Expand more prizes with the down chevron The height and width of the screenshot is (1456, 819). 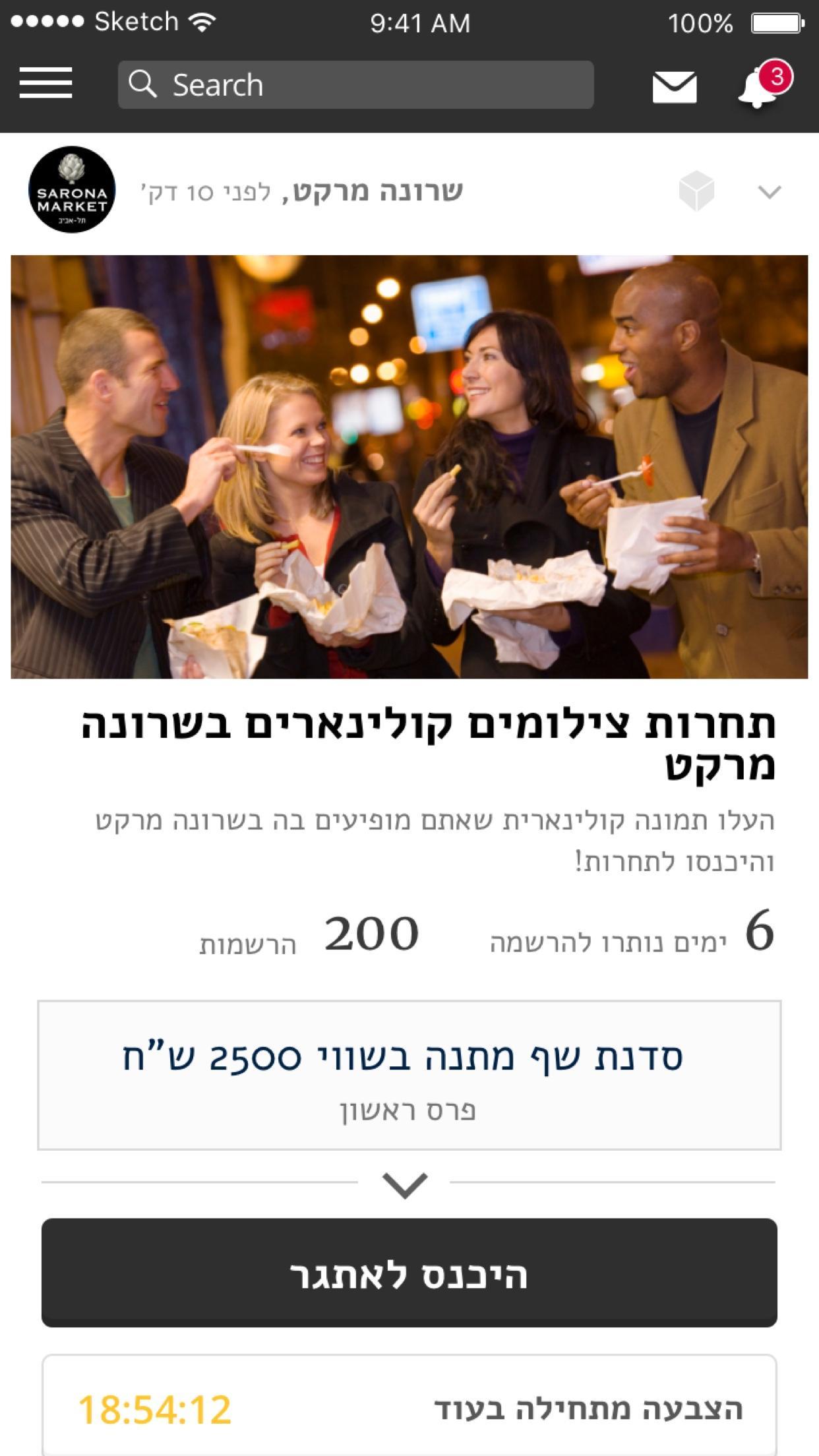pos(405,1185)
